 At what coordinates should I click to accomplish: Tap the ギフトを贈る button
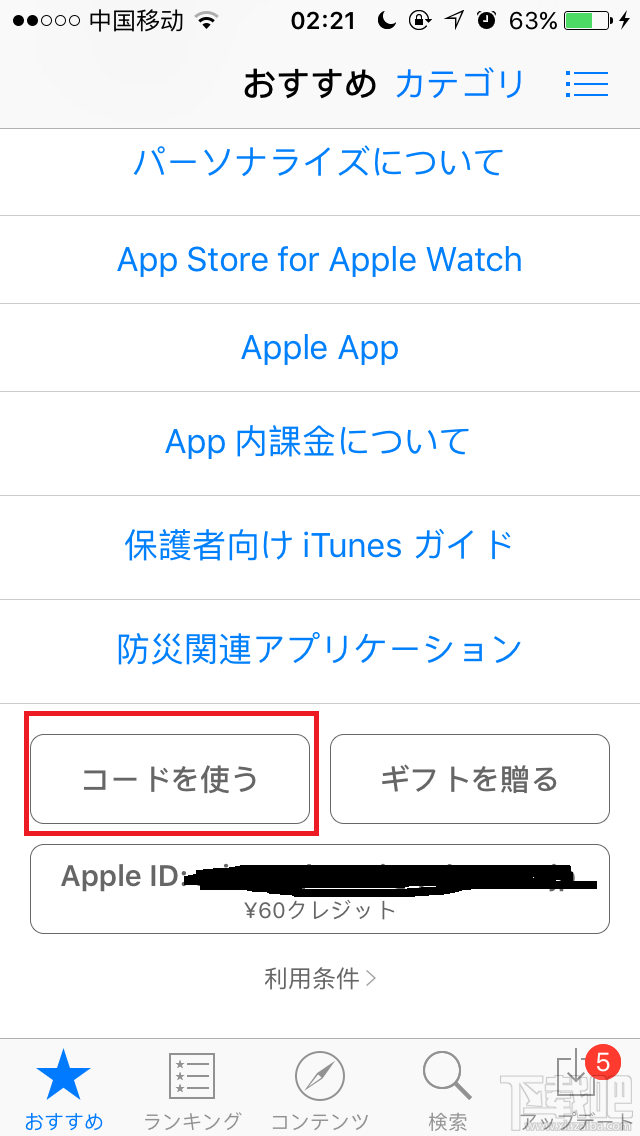pyautogui.click(x=469, y=779)
